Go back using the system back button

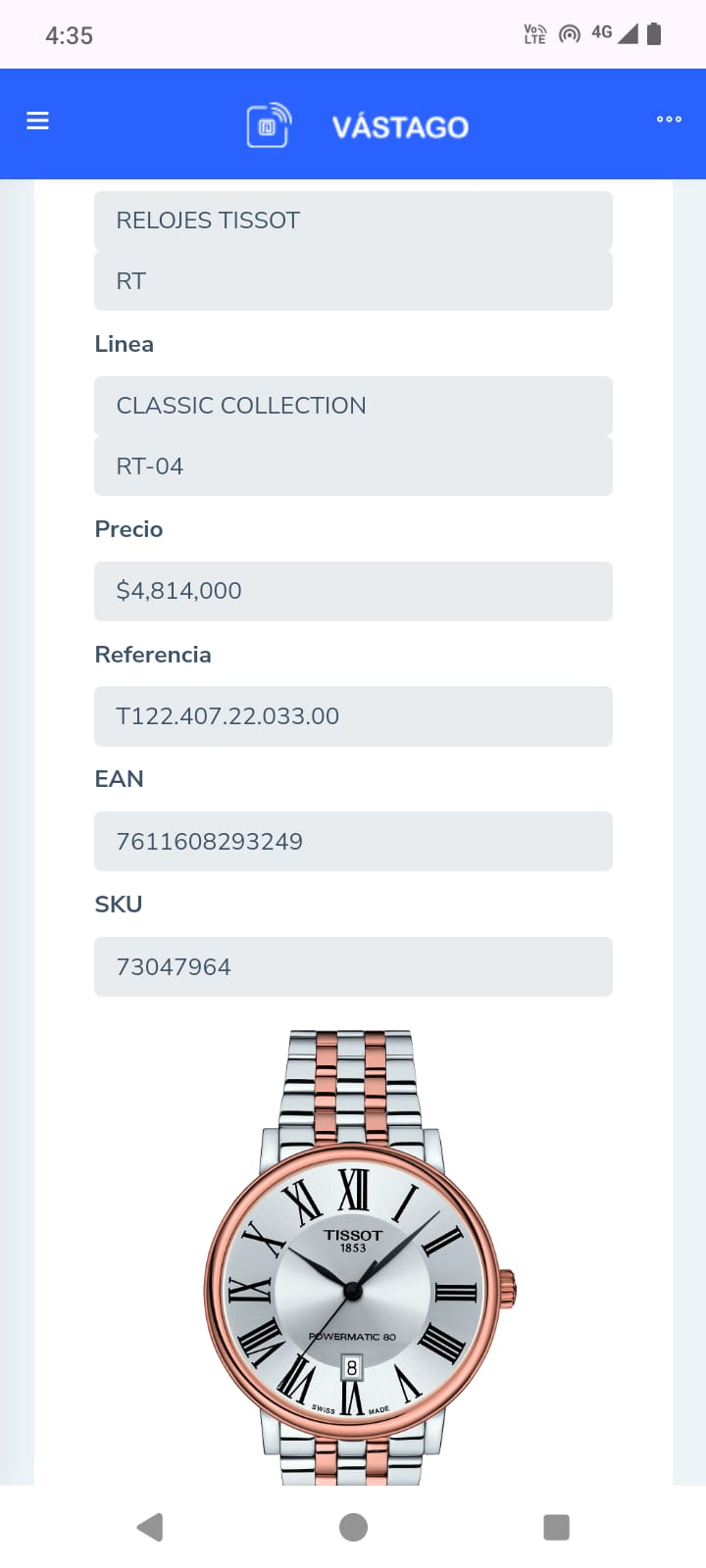coord(150,1527)
